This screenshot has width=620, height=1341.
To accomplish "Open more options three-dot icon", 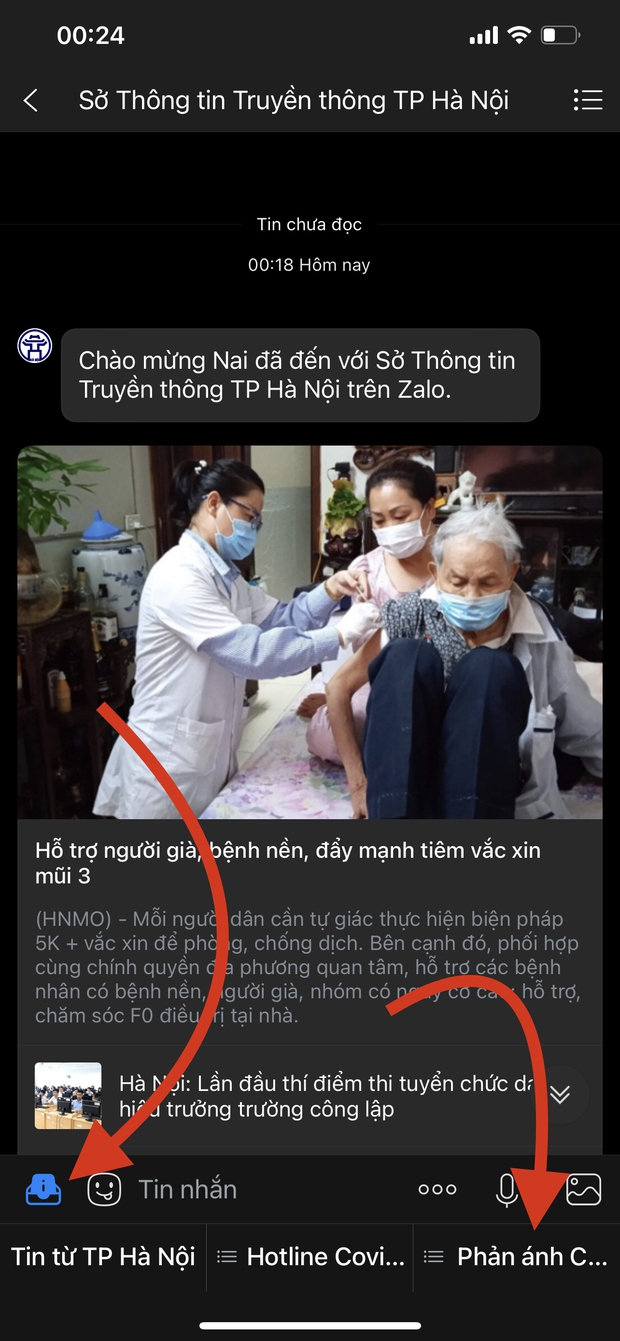I will (x=437, y=1189).
